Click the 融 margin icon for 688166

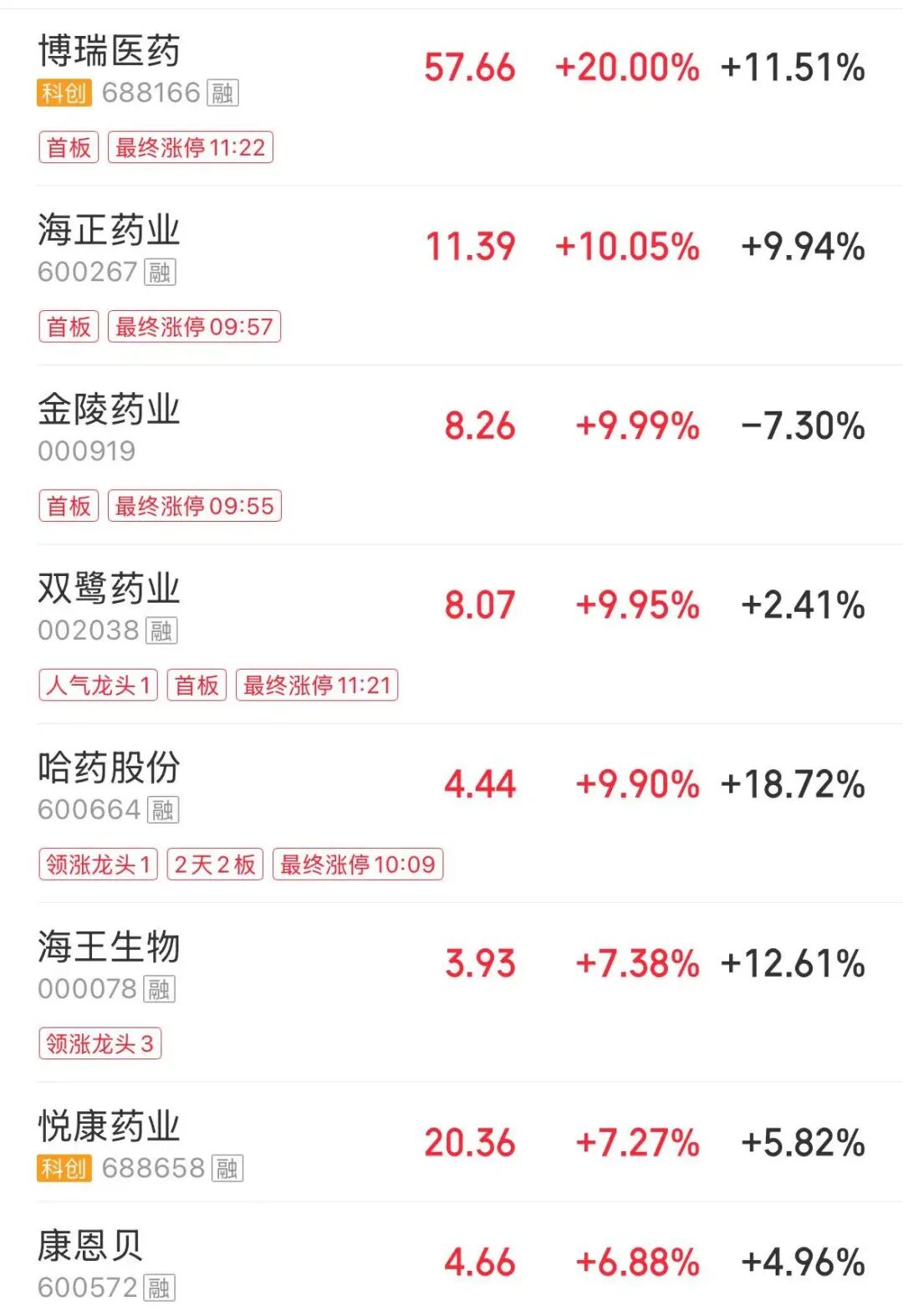(224, 93)
